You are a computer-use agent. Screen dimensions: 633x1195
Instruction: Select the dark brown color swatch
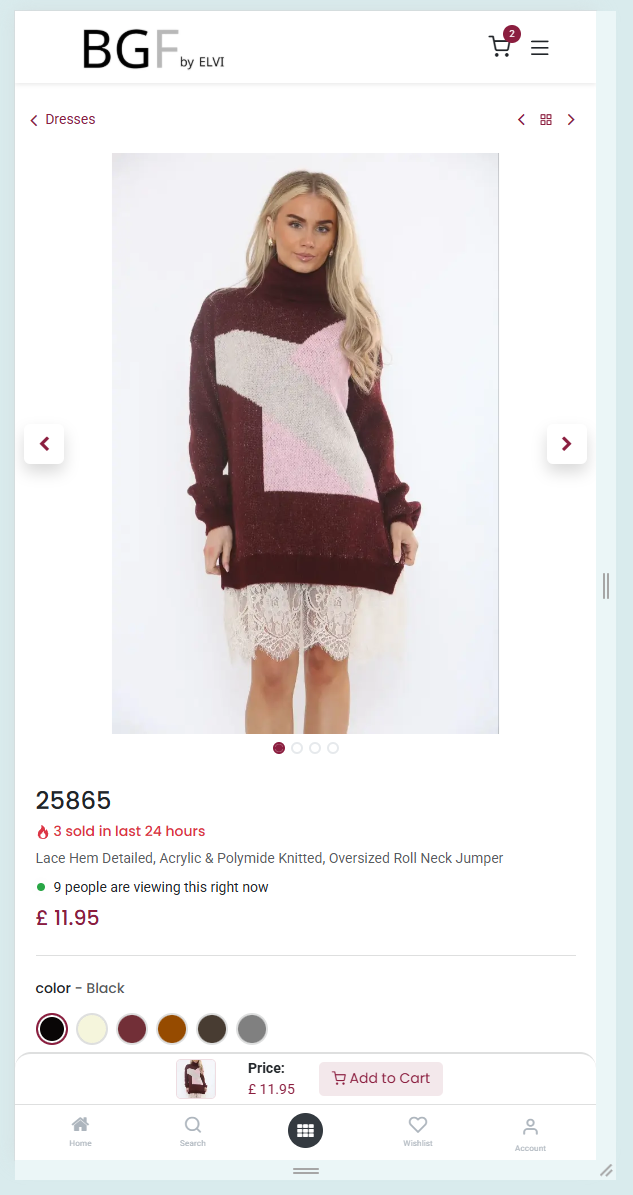click(212, 1028)
